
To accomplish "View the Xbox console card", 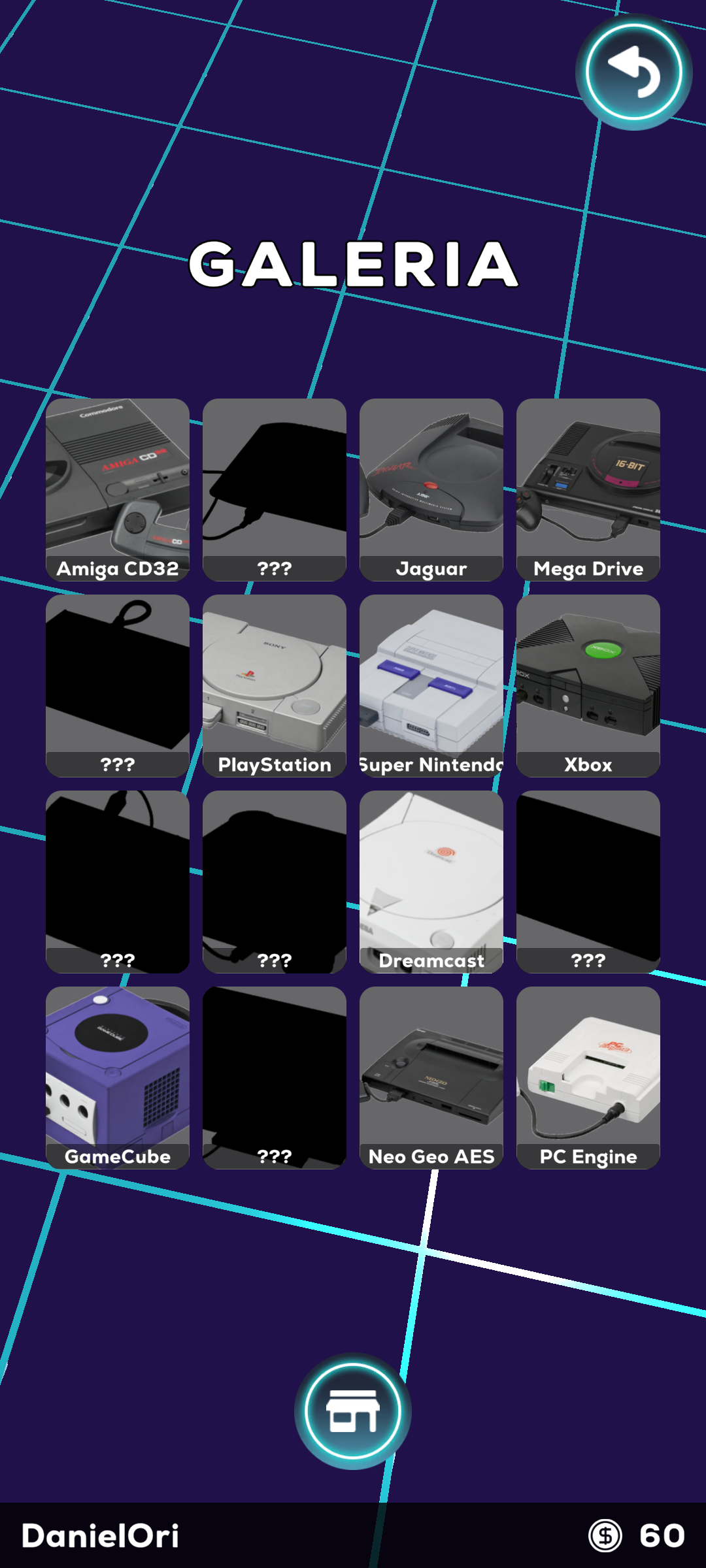I will (x=588, y=685).
